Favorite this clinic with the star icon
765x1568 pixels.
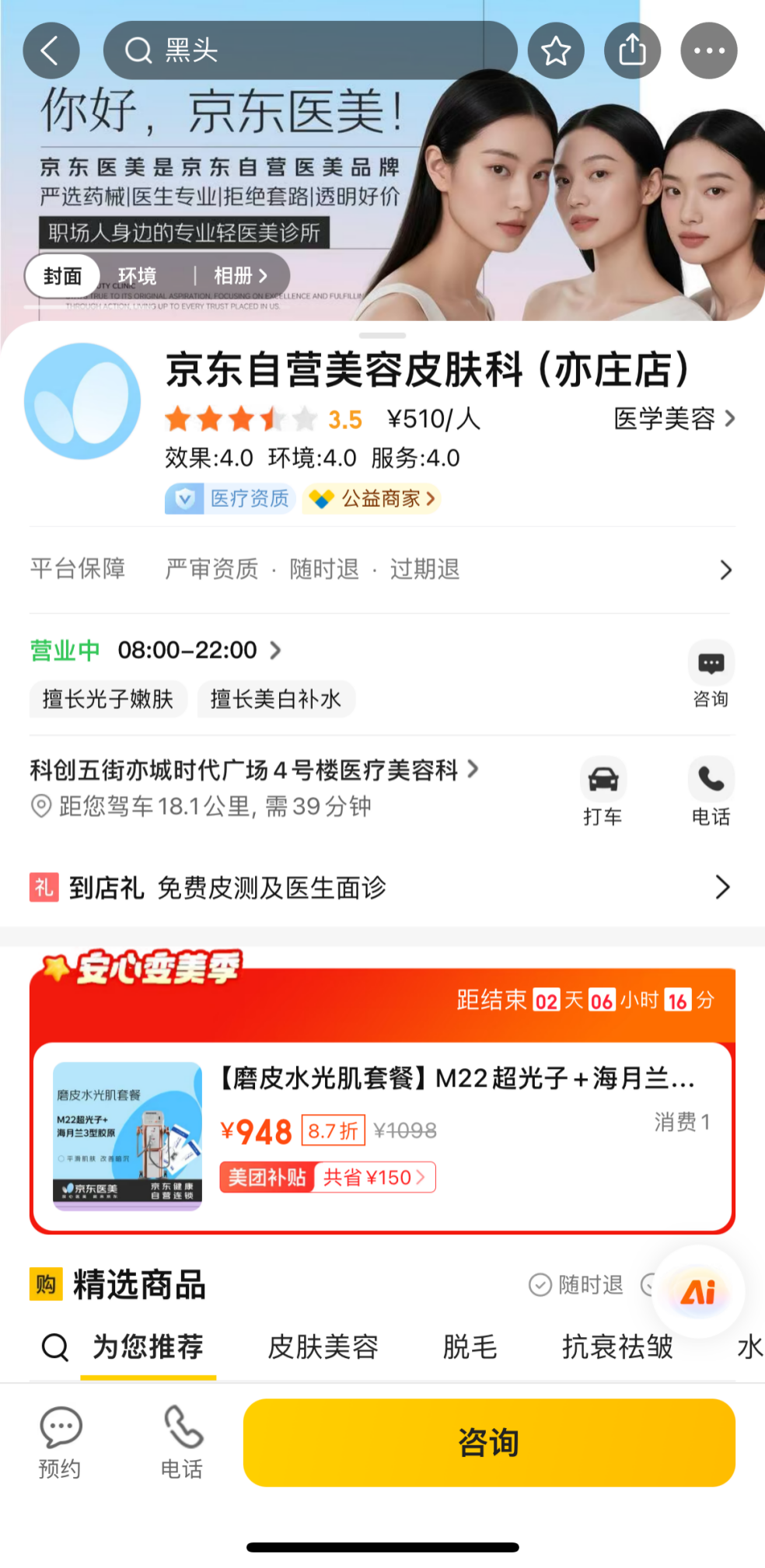pos(556,51)
